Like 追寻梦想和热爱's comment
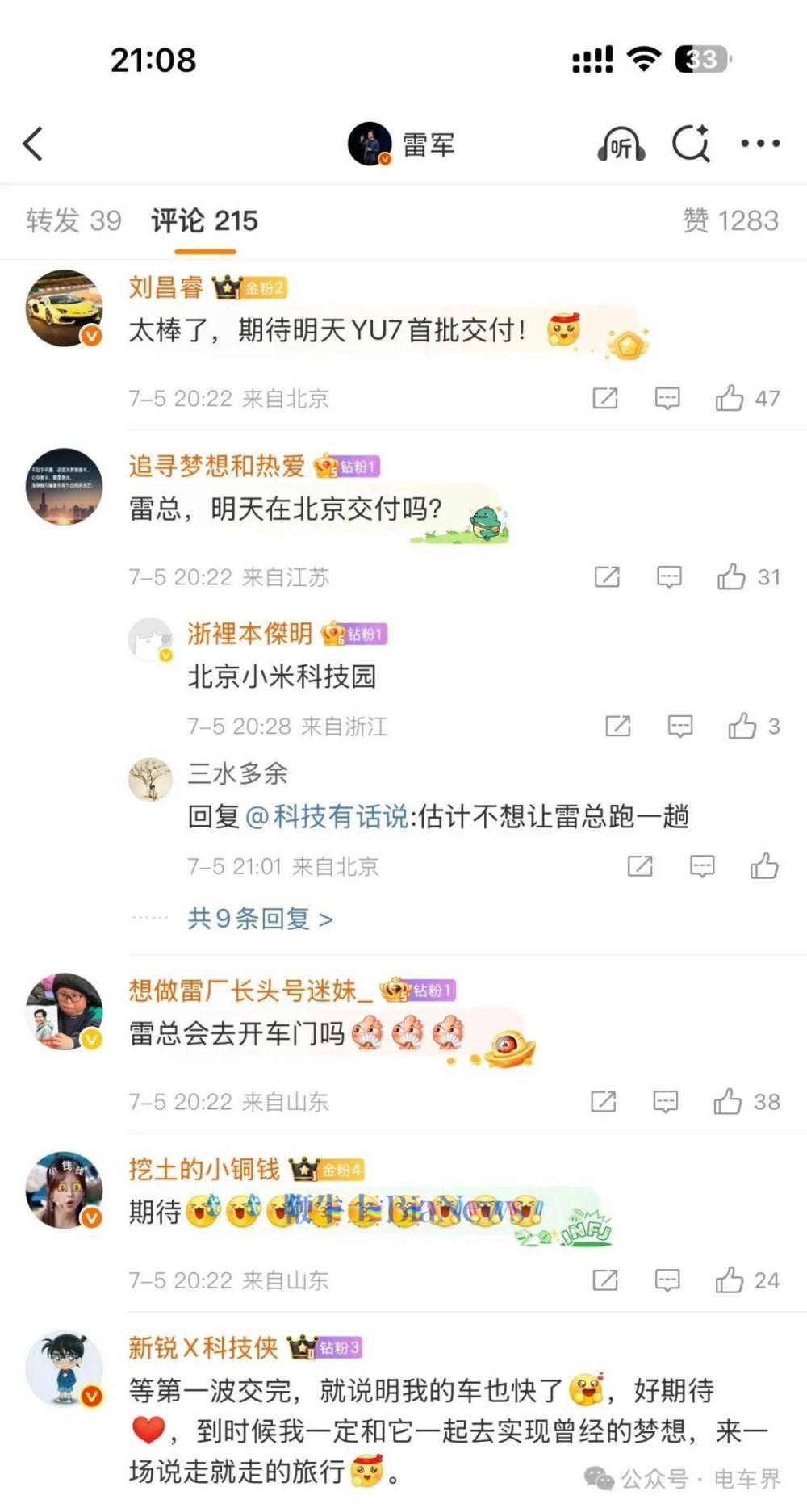The height and width of the screenshot is (1512, 807). tap(732, 576)
